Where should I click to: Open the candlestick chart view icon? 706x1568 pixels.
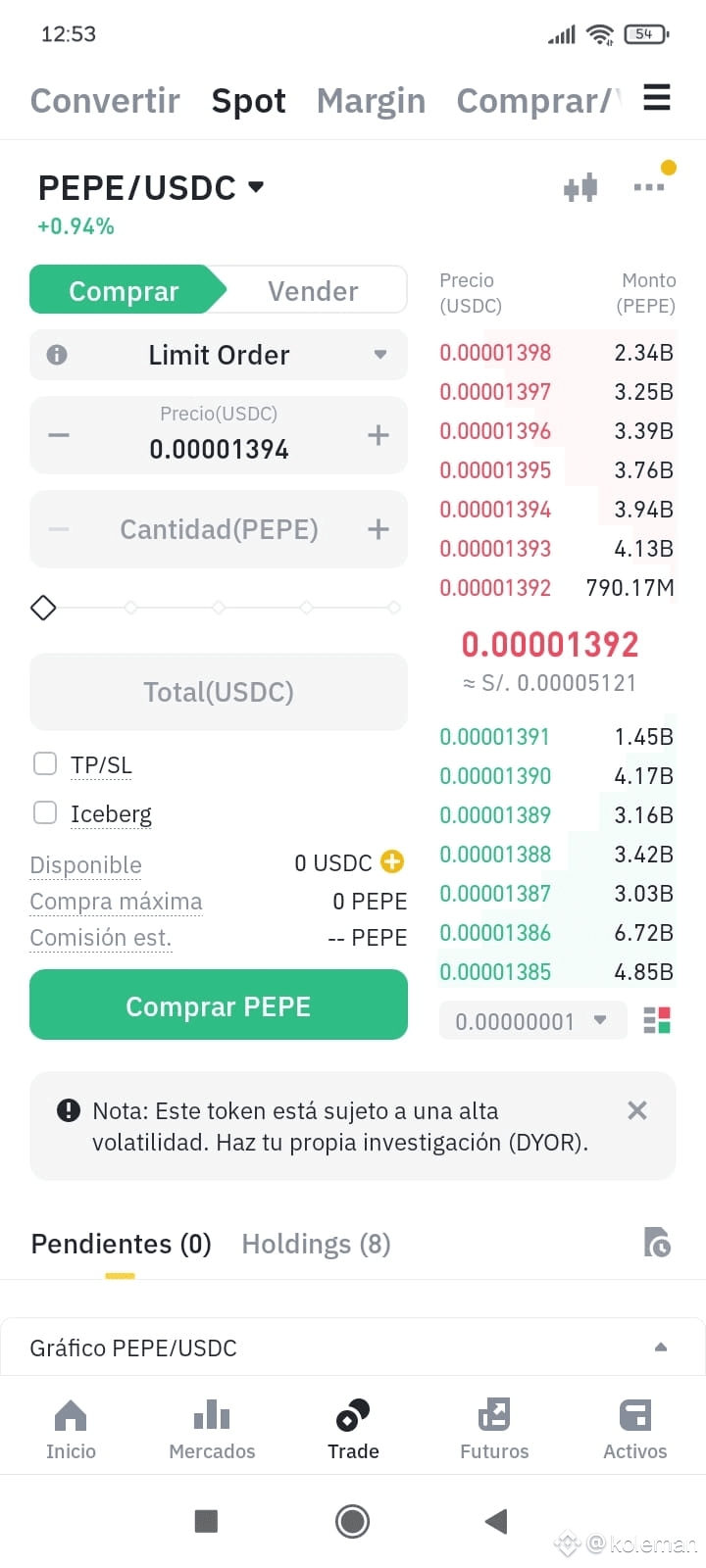pyautogui.click(x=580, y=187)
